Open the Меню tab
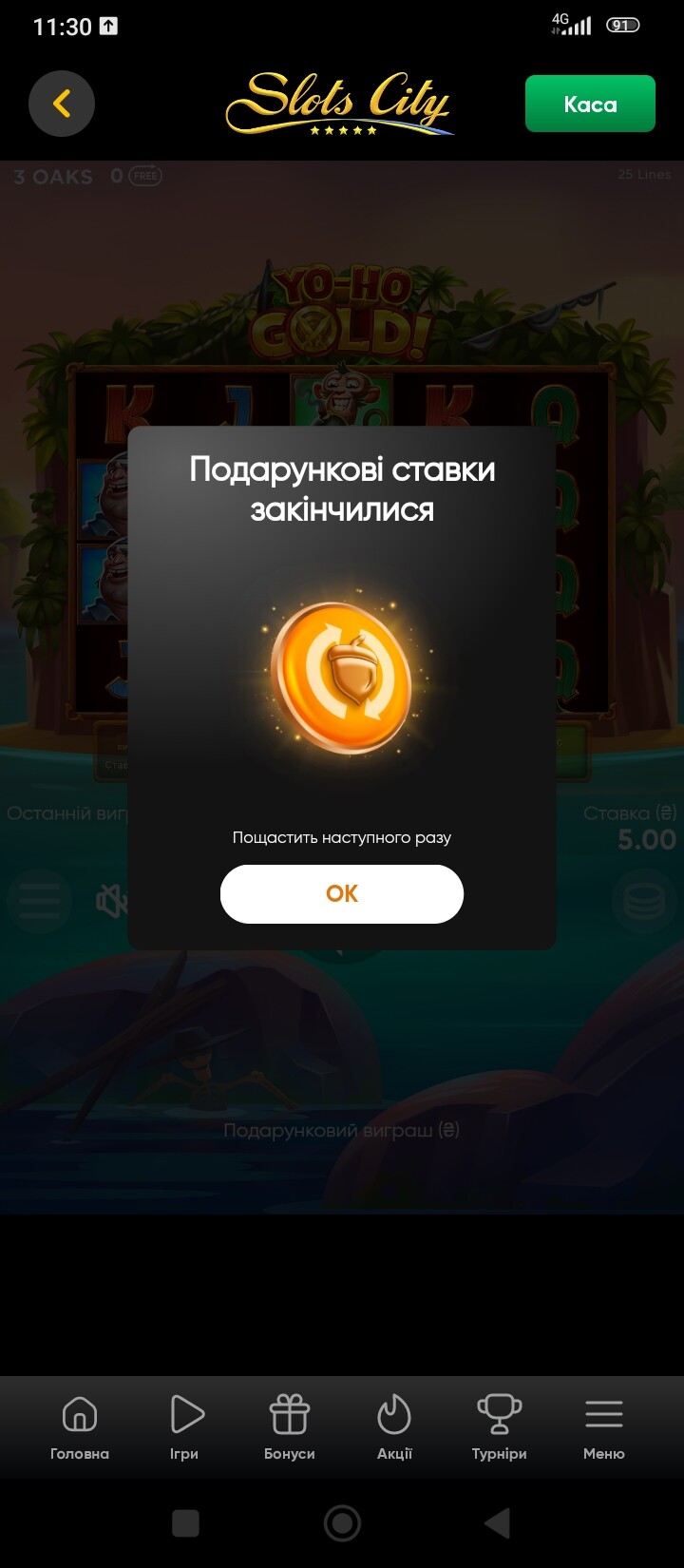Screen dimensions: 684x1568 (x=604, y=1426)
